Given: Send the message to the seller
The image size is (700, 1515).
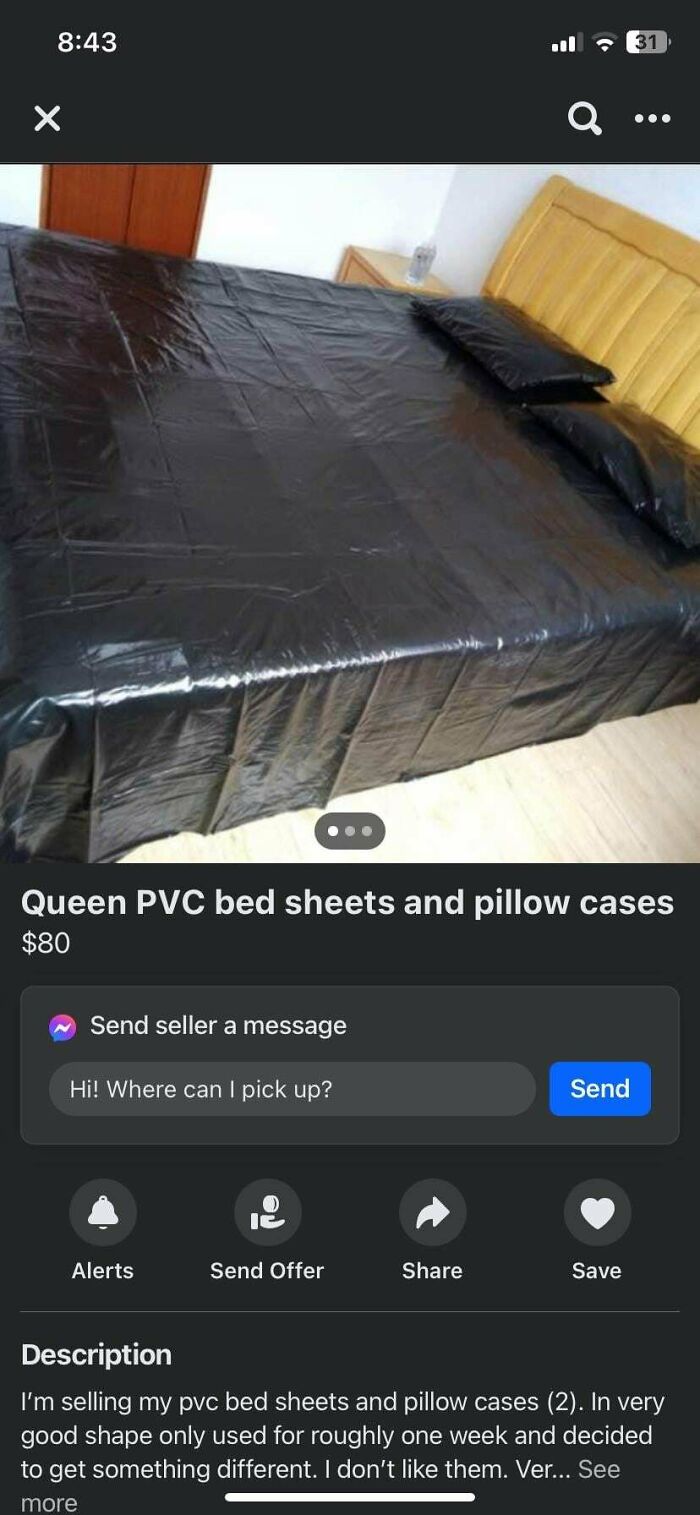Looking at the screenshot, I should point(600,1089).
